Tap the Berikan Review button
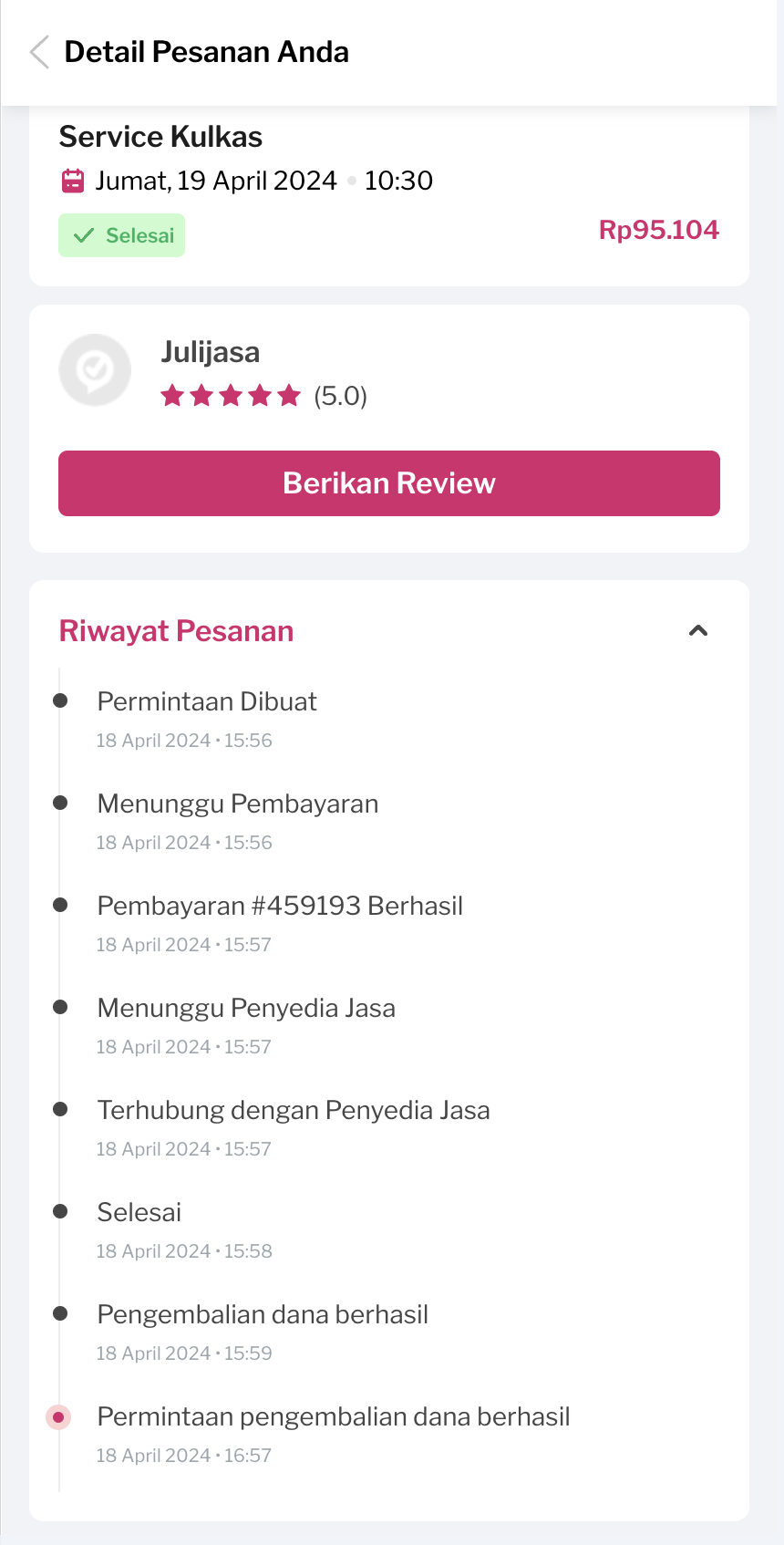784x1545 pixels. [389, 483]
